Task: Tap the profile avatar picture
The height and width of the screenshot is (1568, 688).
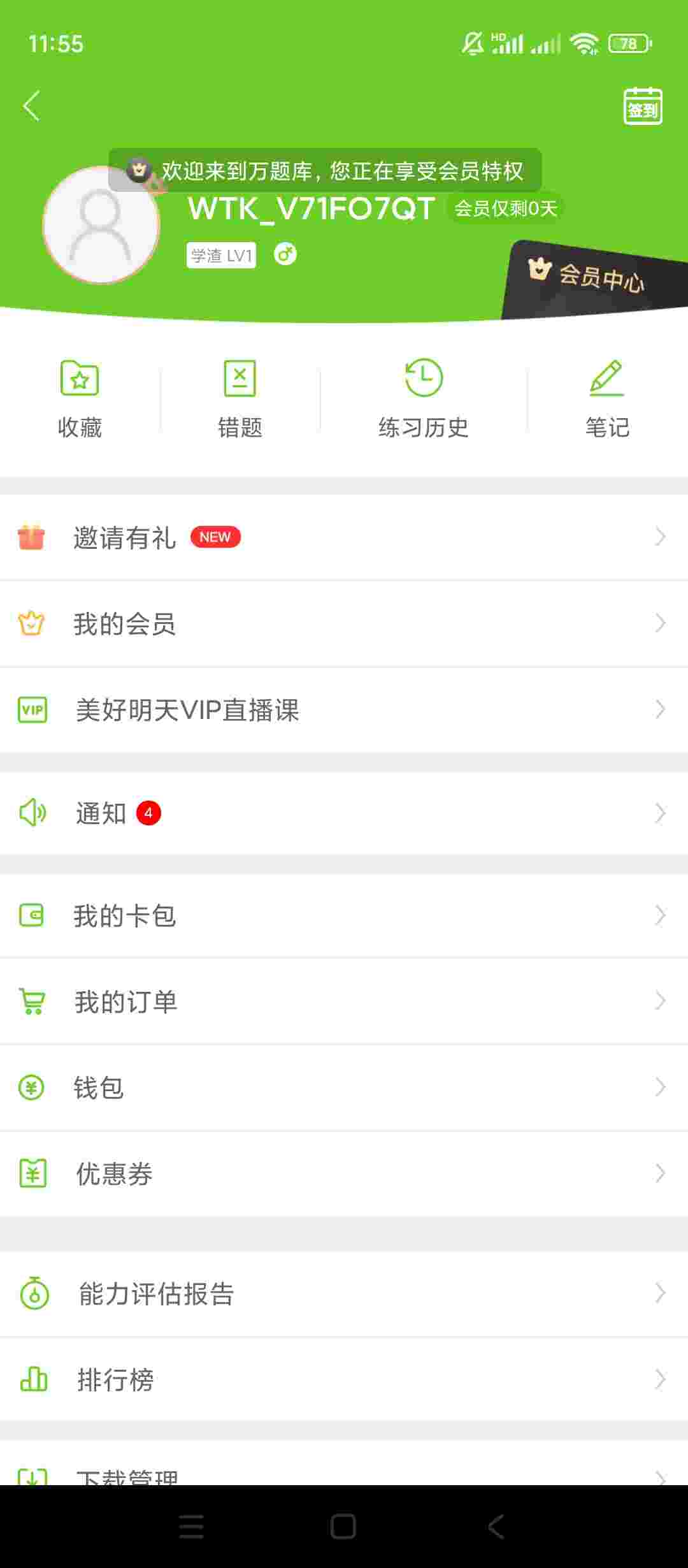Action: click(101, 224)
